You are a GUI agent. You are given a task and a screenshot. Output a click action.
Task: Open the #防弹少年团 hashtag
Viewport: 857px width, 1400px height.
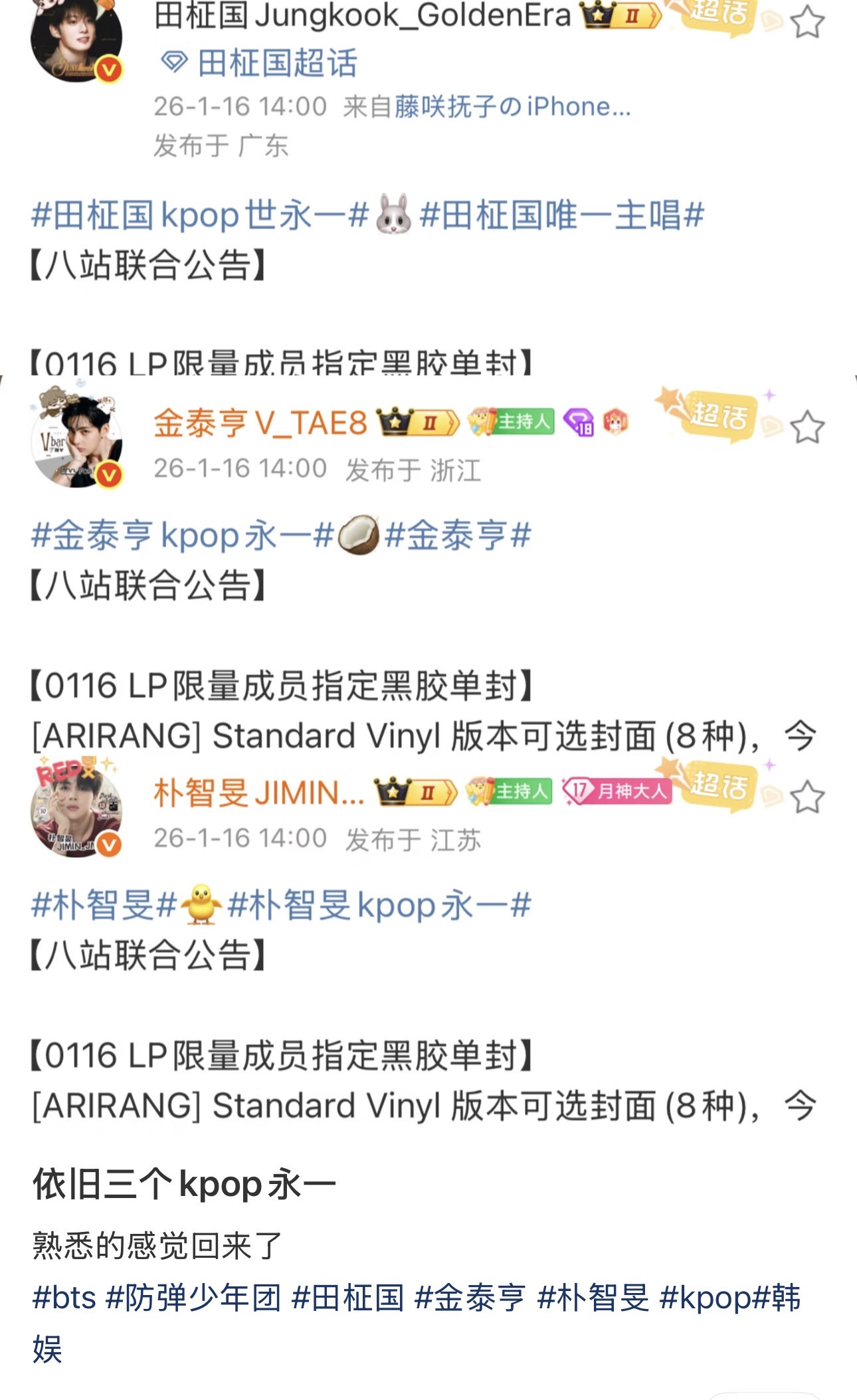[193, 1298]
